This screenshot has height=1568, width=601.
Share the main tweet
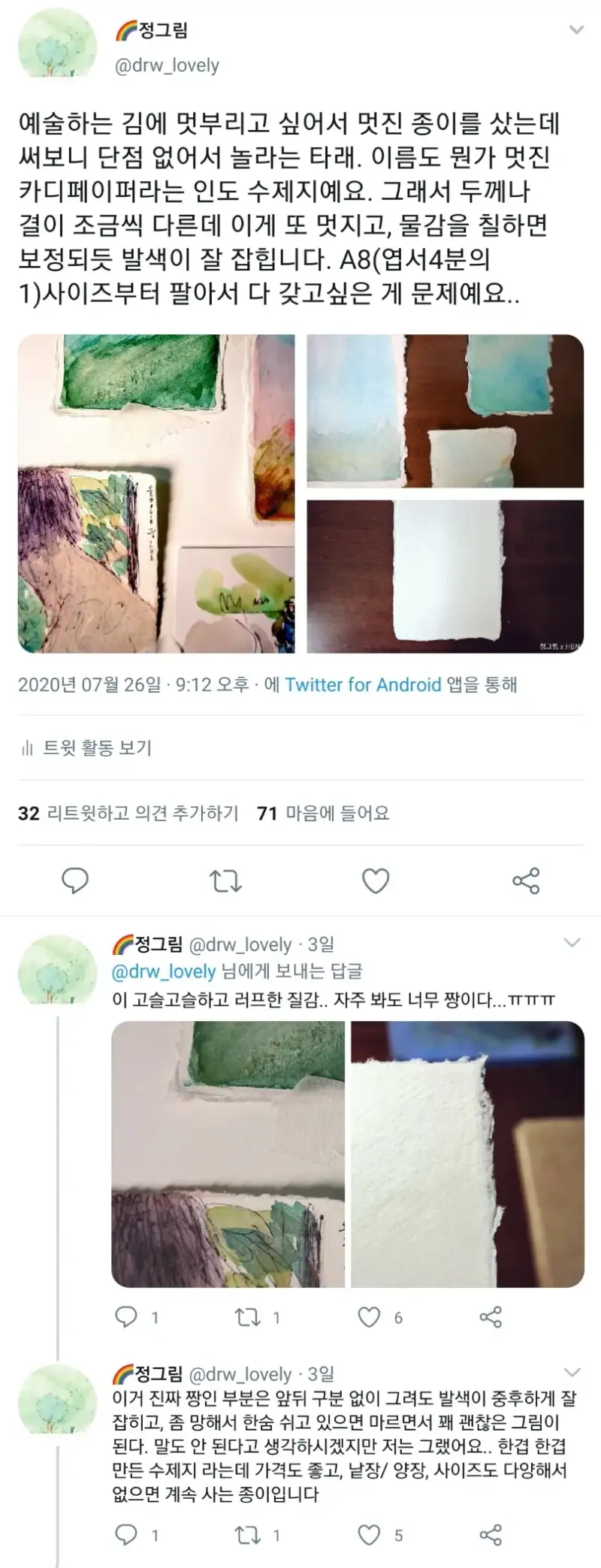526,881
